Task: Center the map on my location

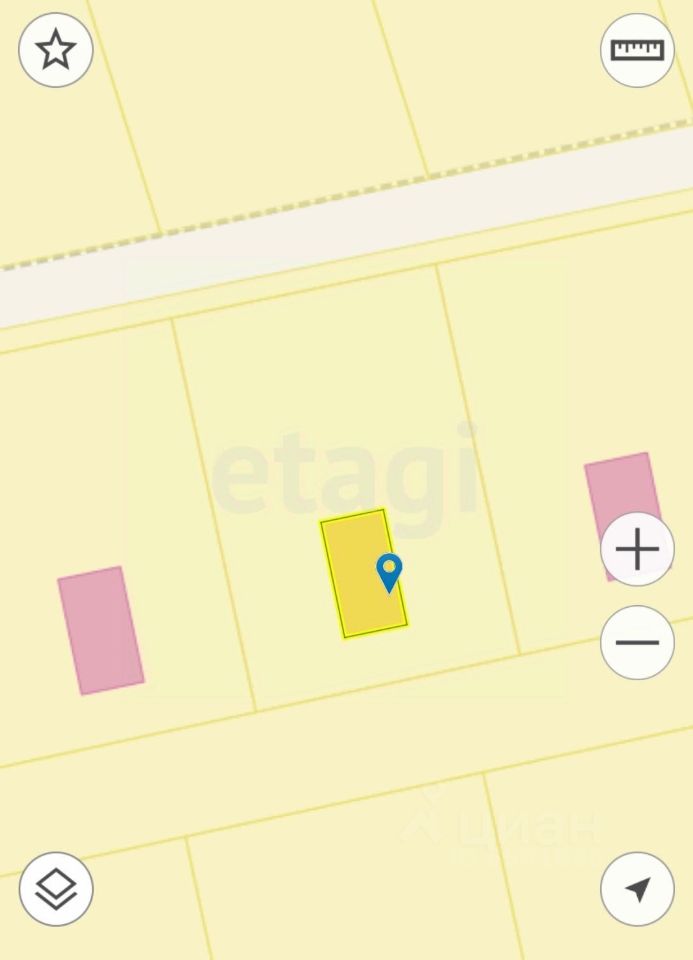Action: click(637, 888)
